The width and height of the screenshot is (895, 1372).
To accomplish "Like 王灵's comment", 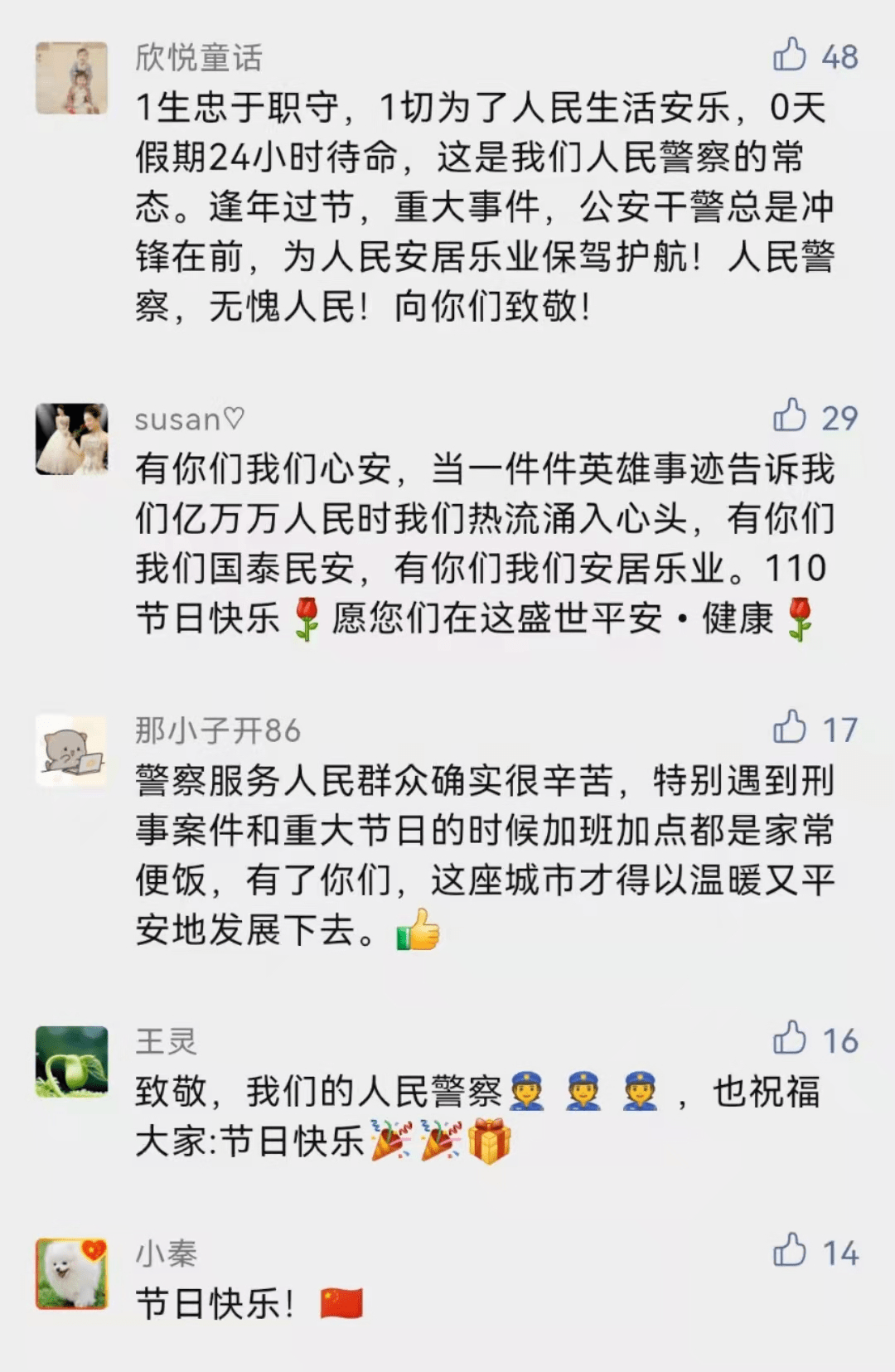I will click(x=790, y=1040).
